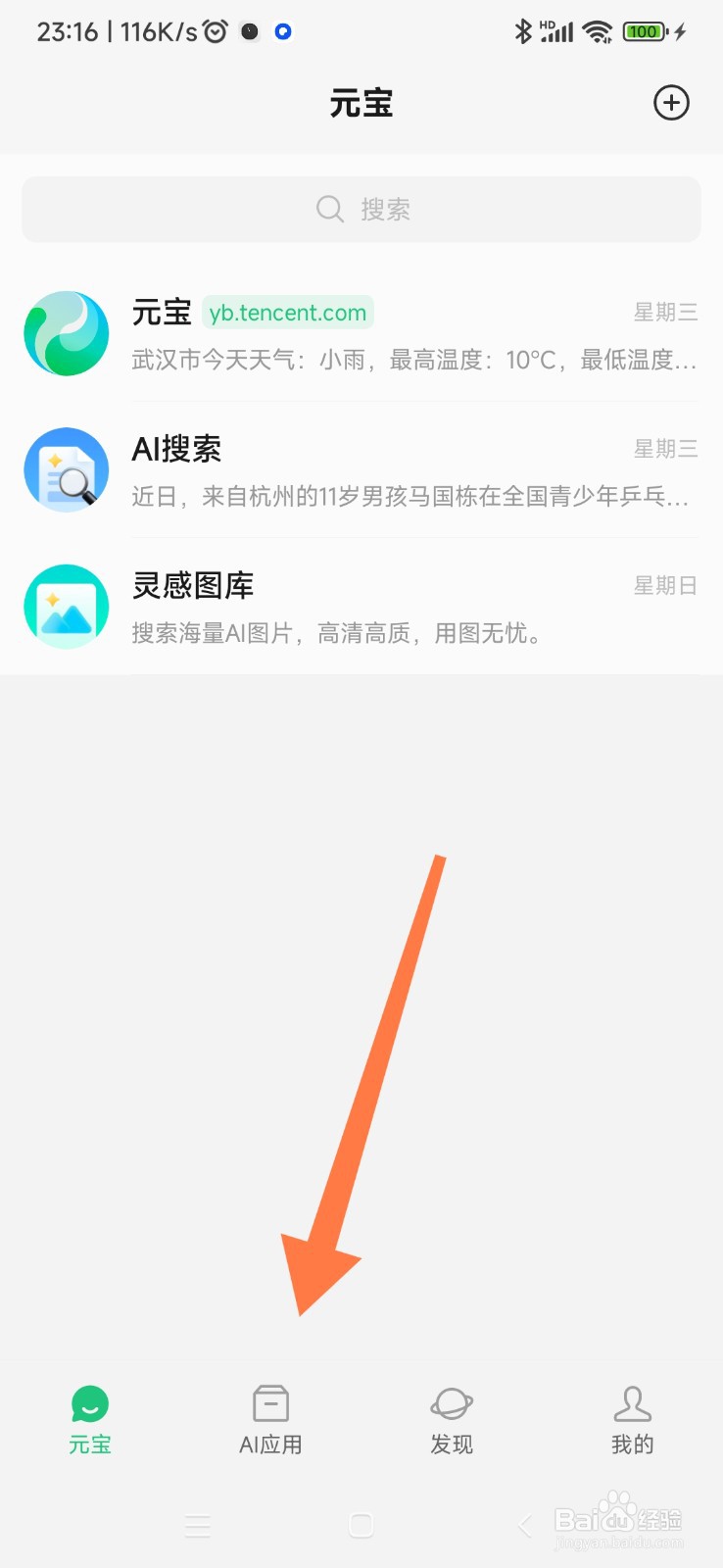
Task: Open the 灵感图库 image gallery icon
Action: (x=66, y=607)
